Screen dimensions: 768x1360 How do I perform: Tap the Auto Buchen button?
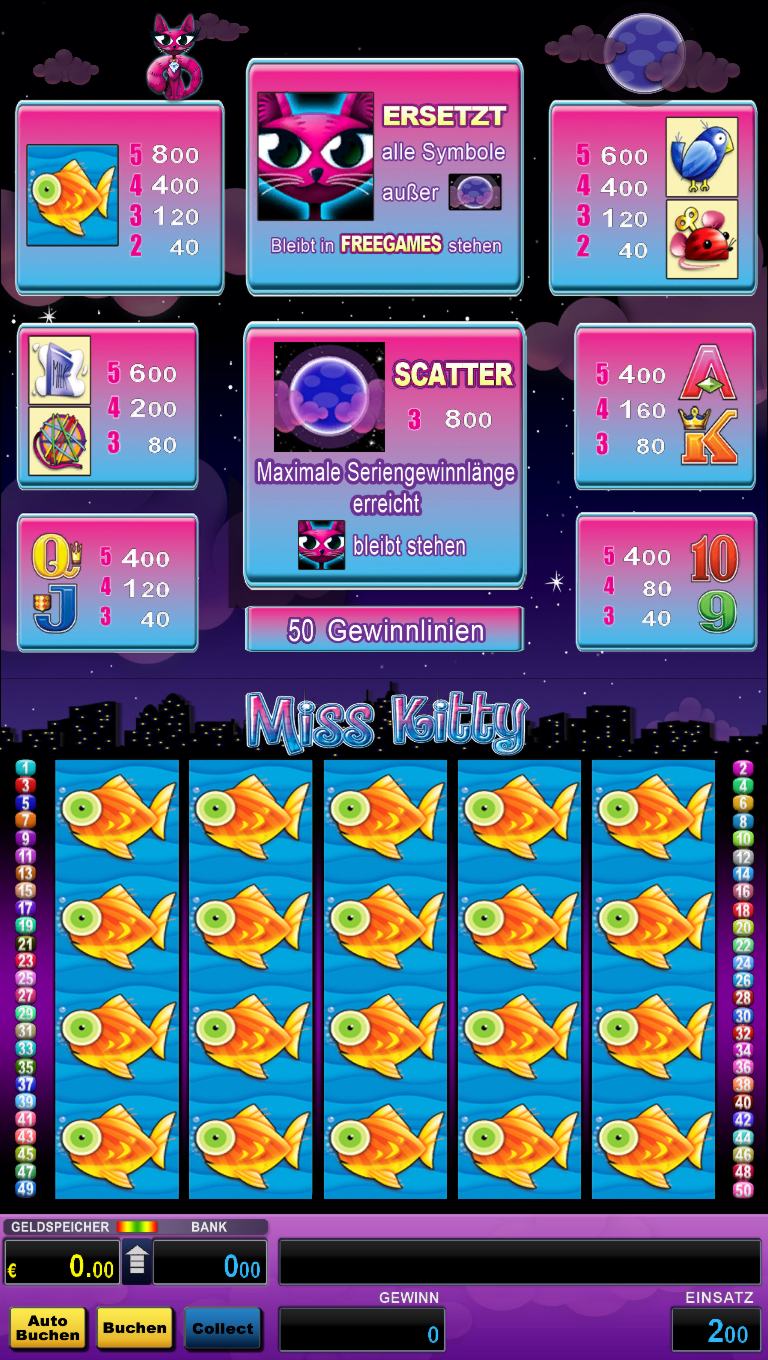point(47,1328)
